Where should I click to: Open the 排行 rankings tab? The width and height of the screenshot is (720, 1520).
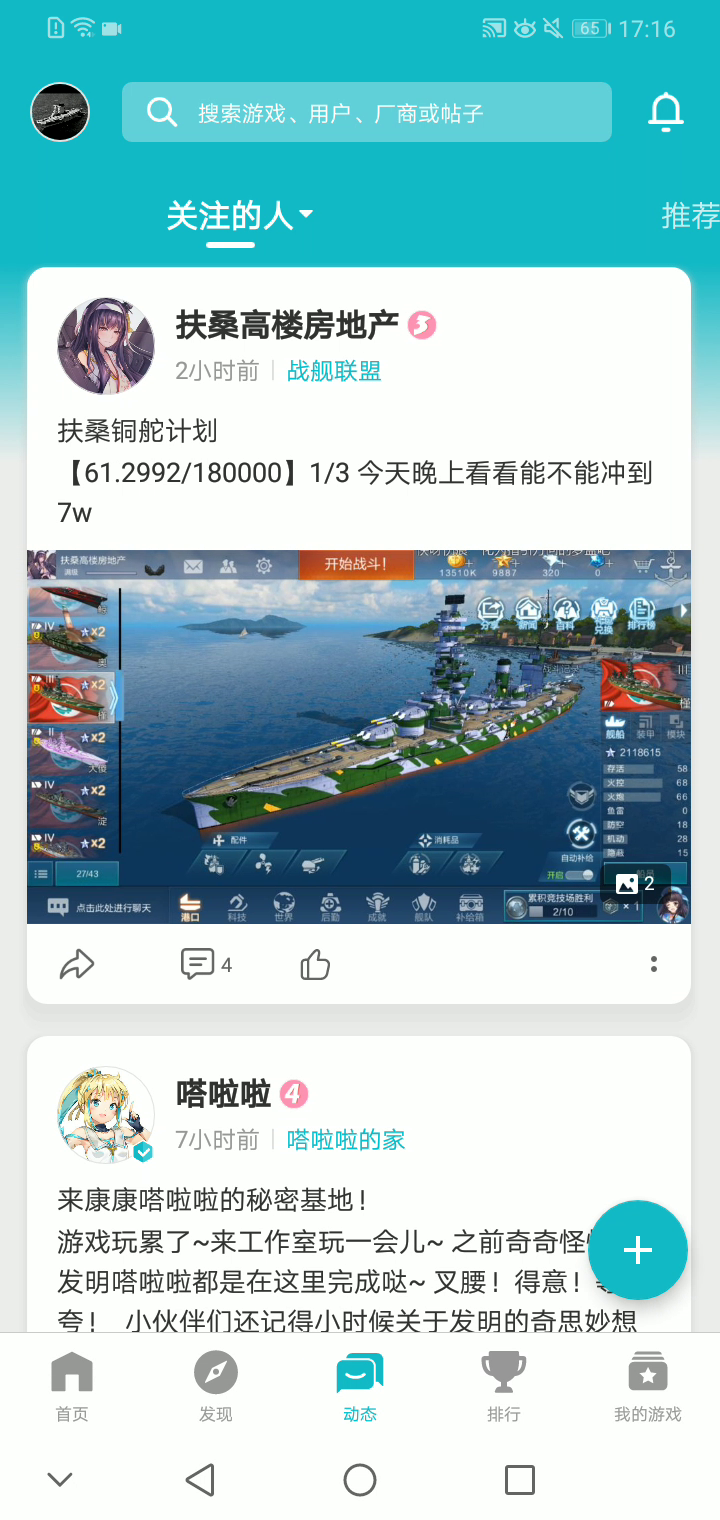504,1386
